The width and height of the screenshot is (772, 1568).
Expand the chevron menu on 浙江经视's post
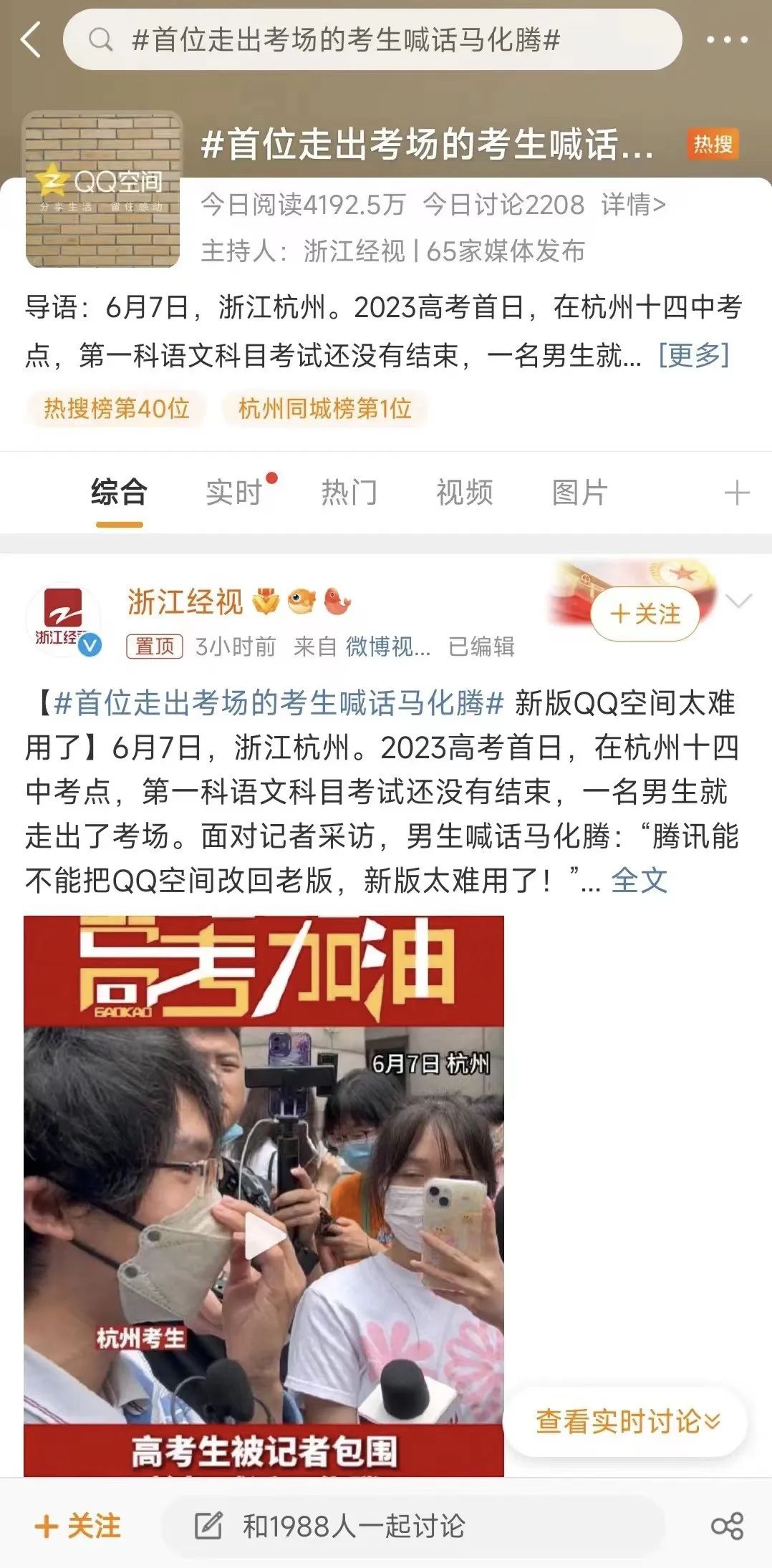coord(738,601)
